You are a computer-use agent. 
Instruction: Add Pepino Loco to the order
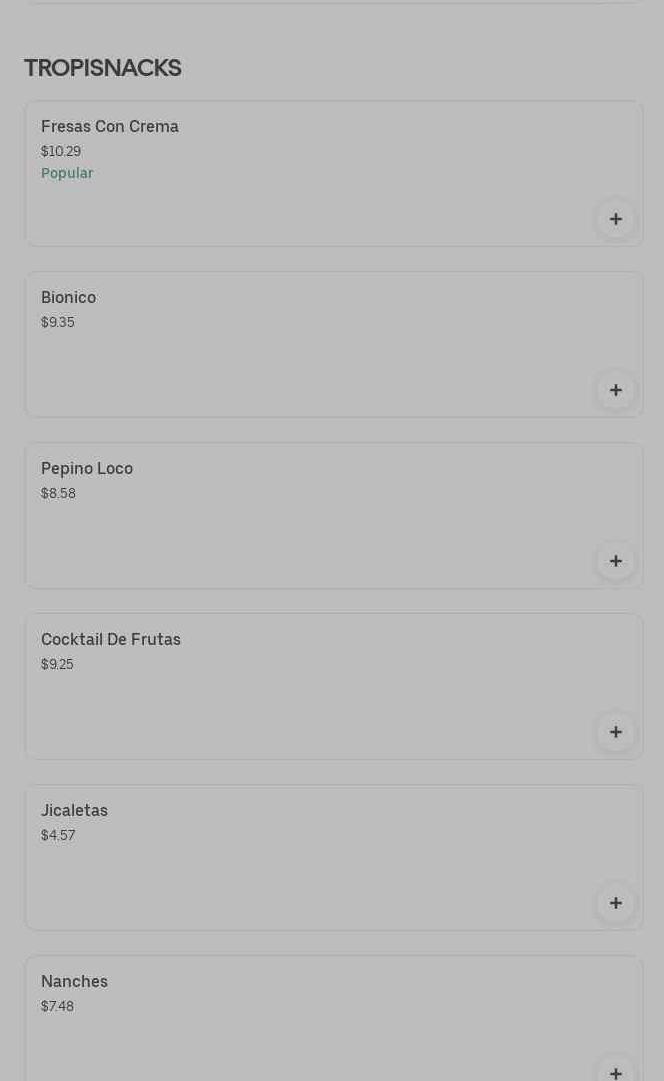click(616, 561)
